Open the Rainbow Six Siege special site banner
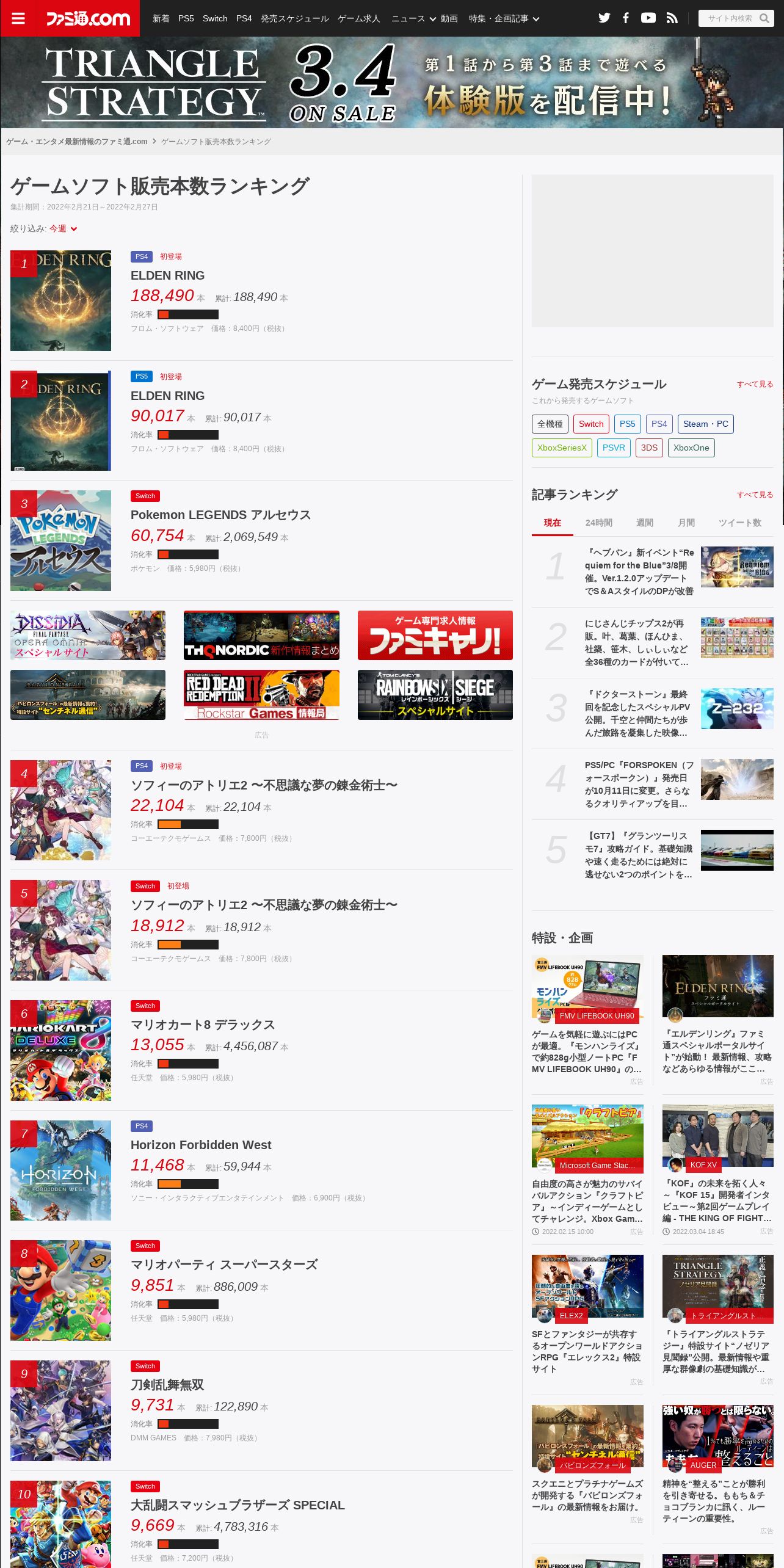The width and height of the screenshot is (784, 1568). pyautogui.click(x=435, y=695)
